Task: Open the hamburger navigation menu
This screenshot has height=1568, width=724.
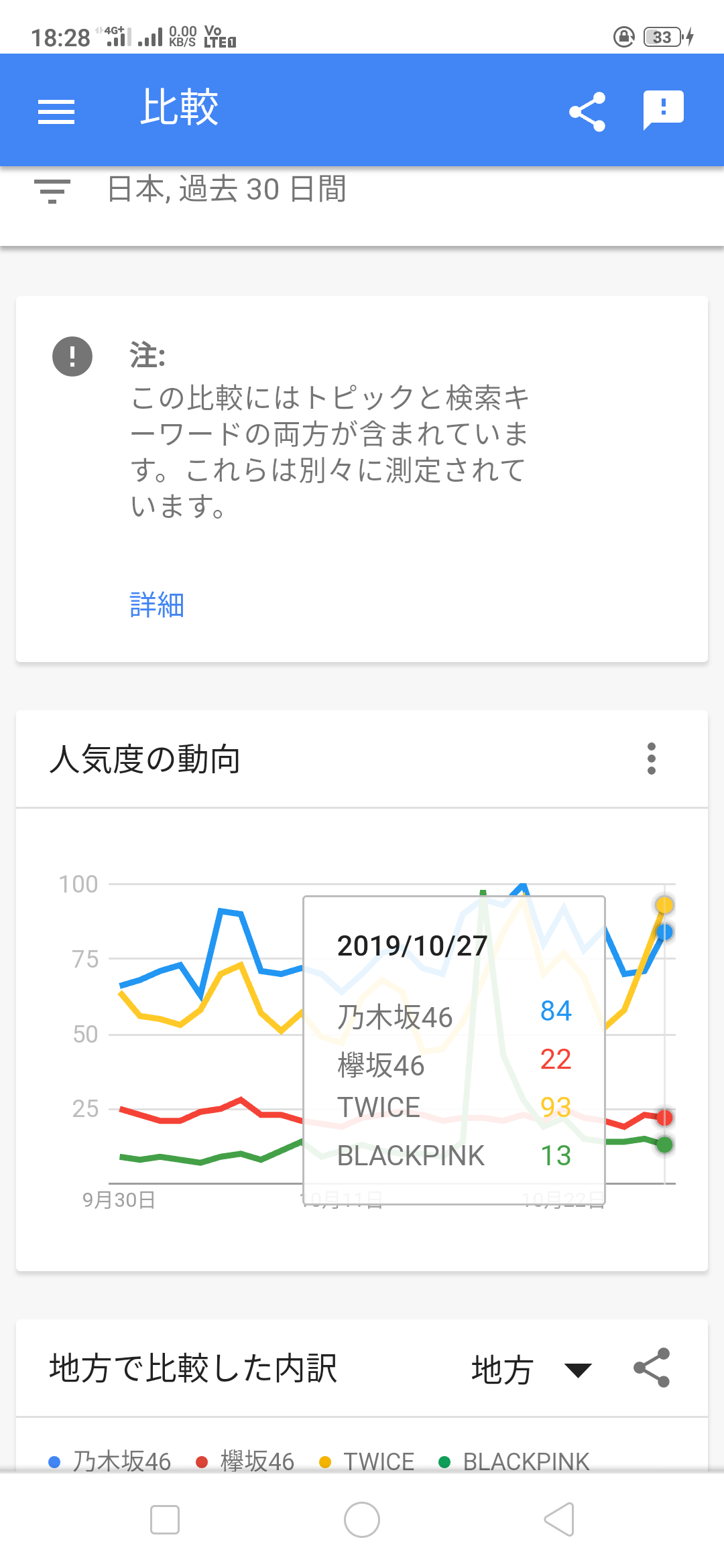Action: coord(56,111)
